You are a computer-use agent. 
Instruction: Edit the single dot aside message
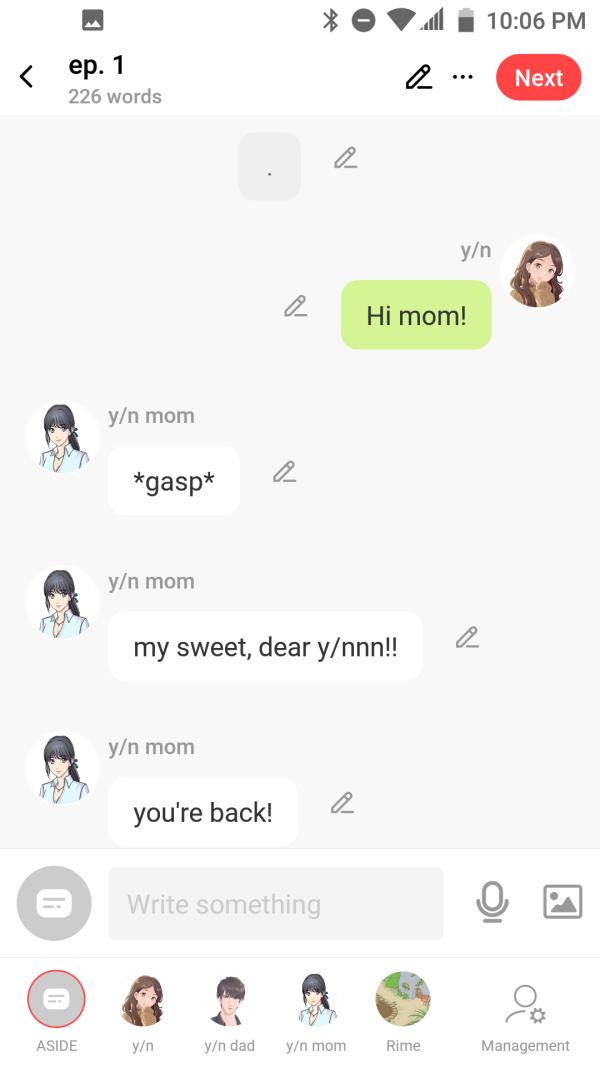tap(345, 158)
